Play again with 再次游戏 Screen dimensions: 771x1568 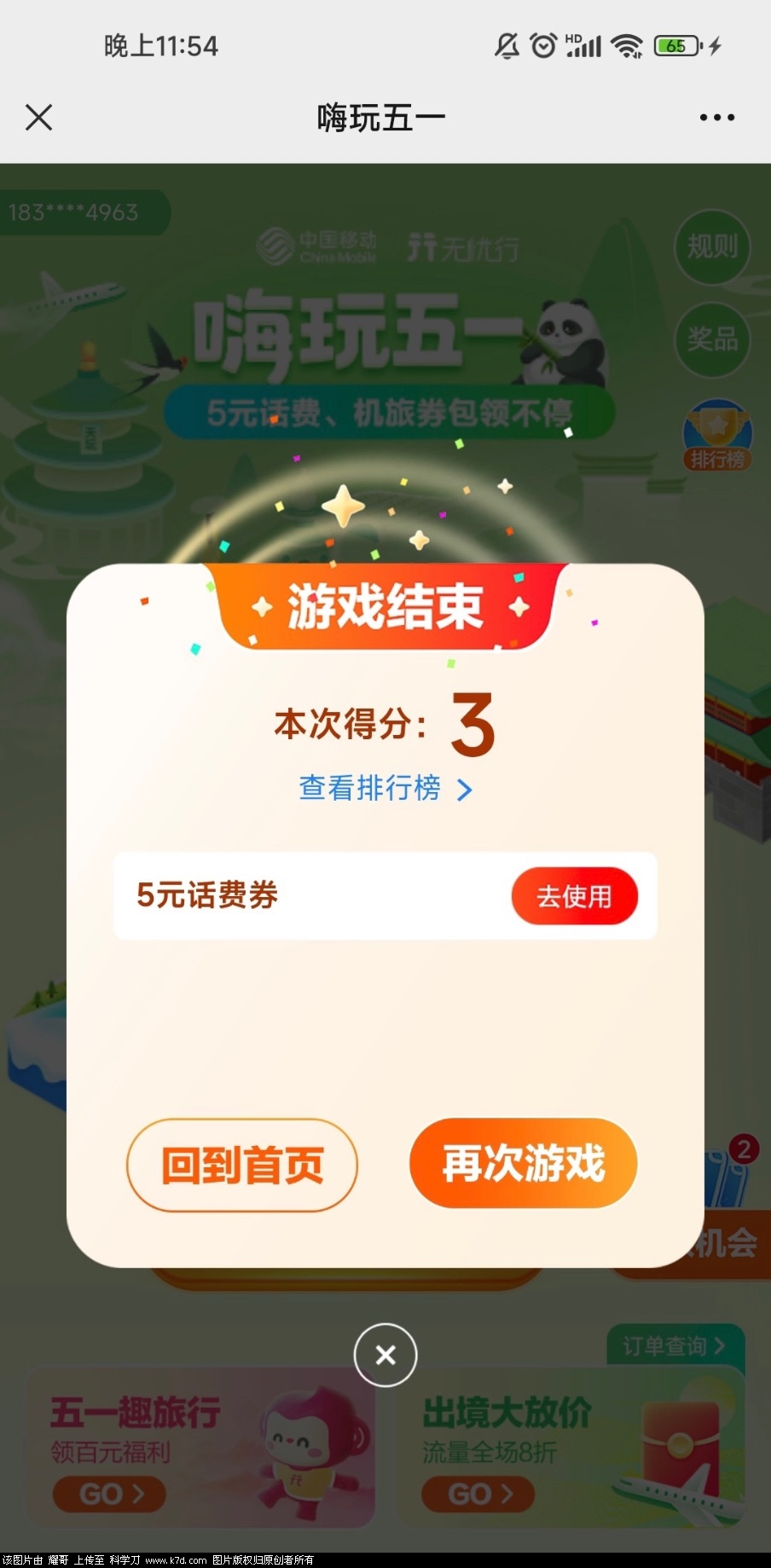[523, 1163]
